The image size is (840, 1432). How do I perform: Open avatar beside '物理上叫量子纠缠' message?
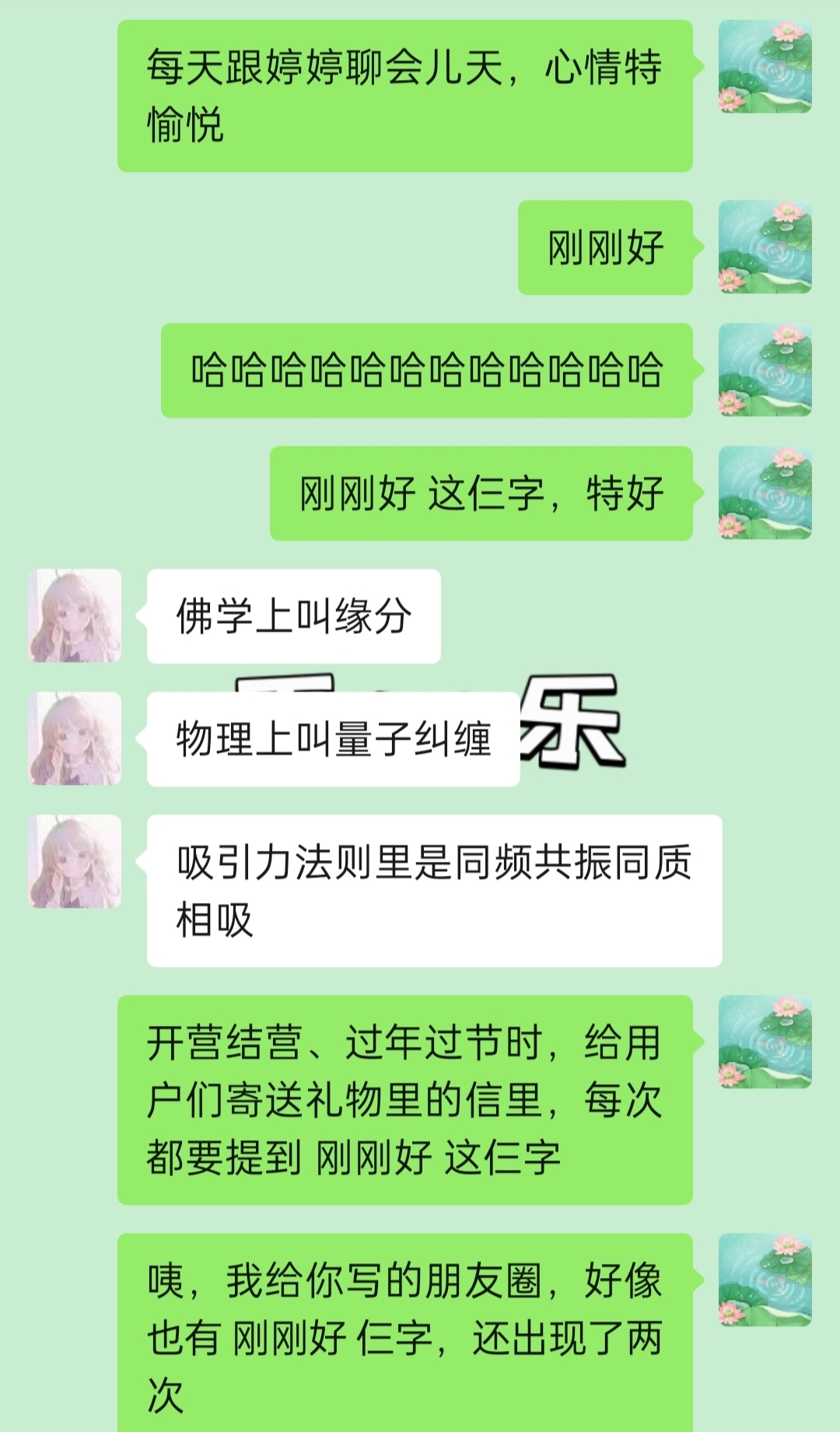[x=75, y=739]
